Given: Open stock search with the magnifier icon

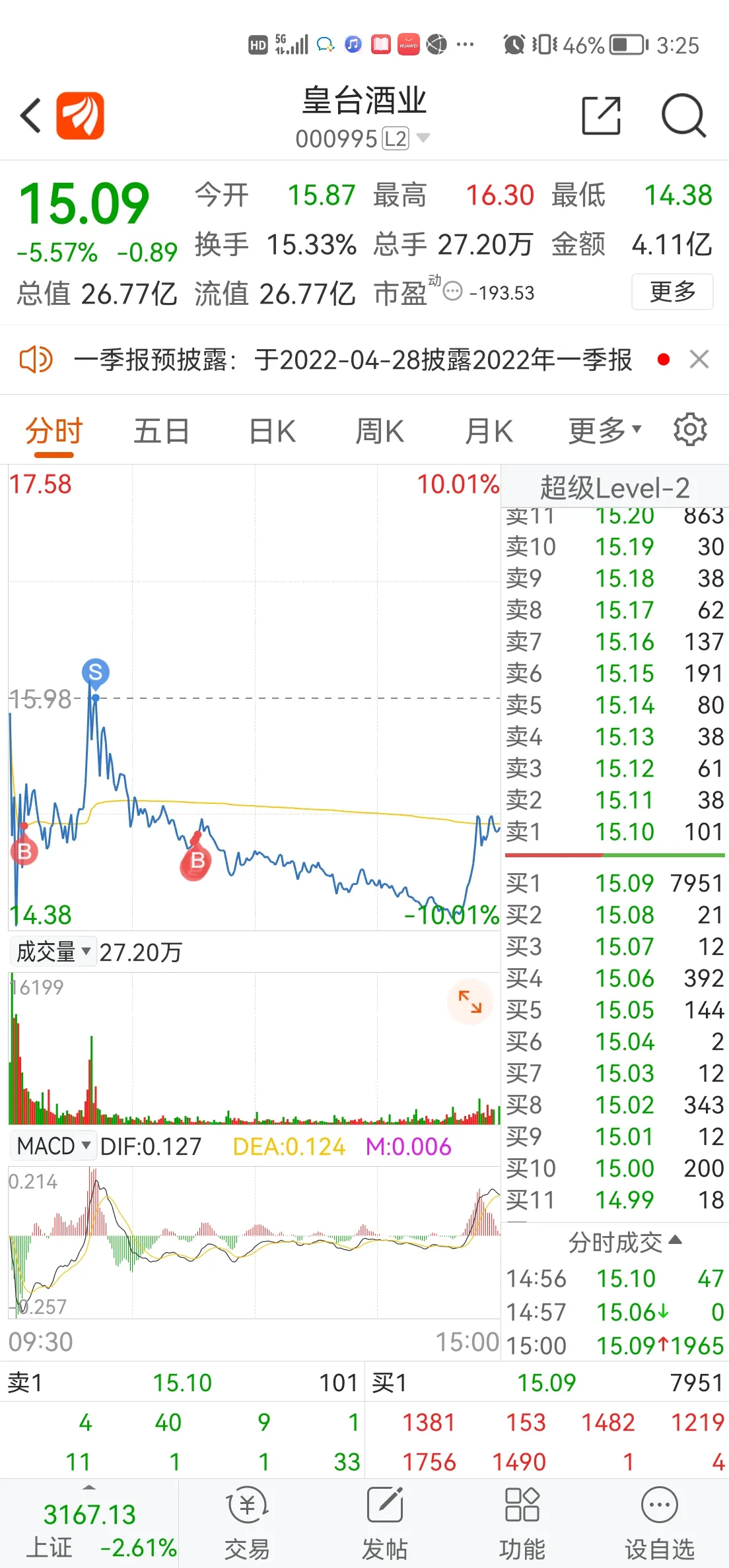Looking at the screenshot, I should (x=684, y=115).
